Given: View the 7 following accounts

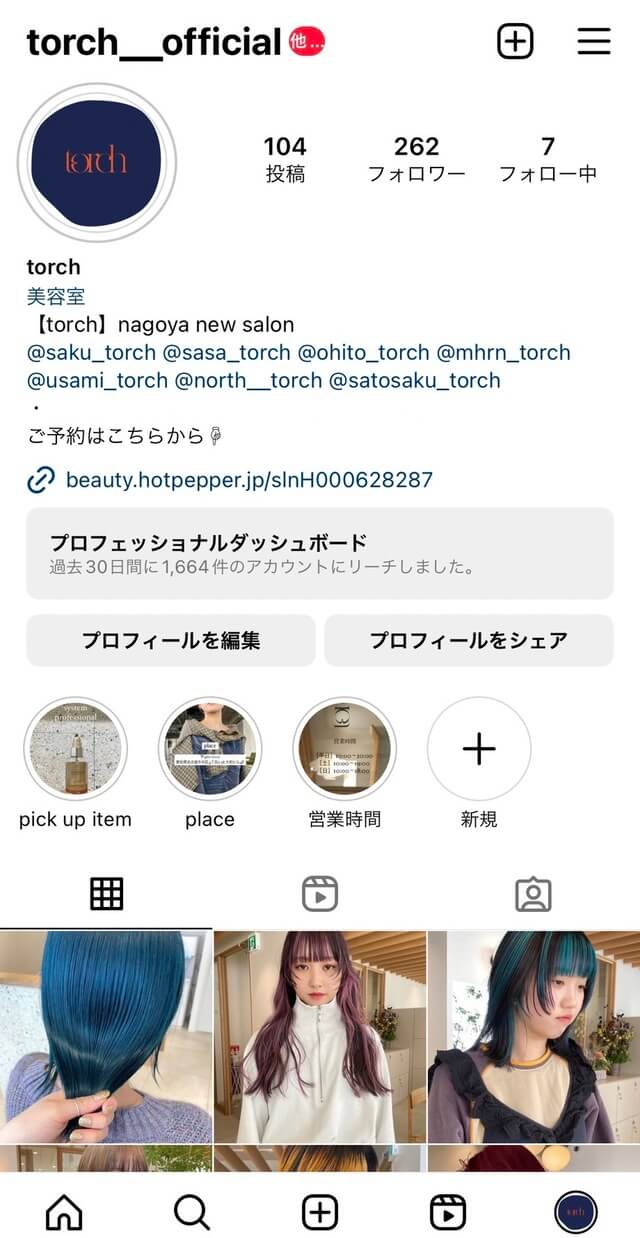Looking at the screenshot, I should (x=547, y=159).
